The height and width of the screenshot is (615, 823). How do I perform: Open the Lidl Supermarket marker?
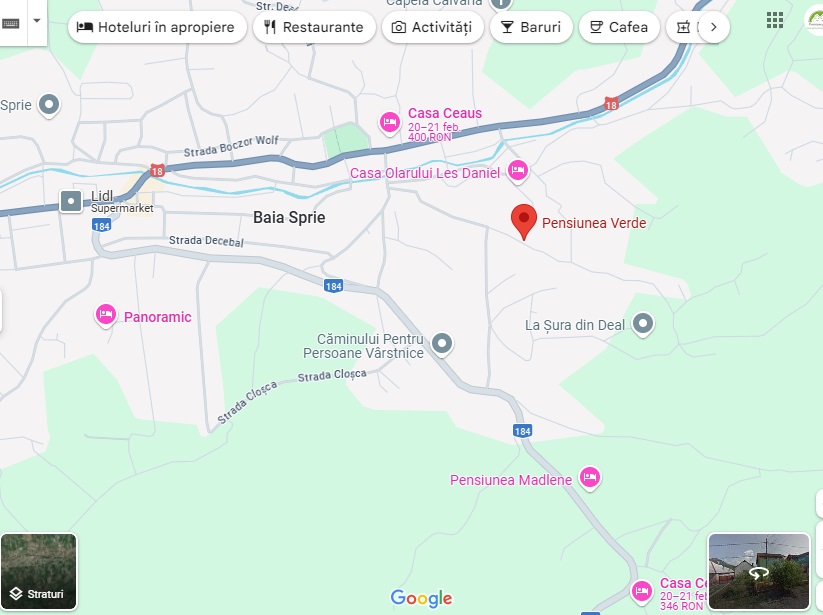72,201
